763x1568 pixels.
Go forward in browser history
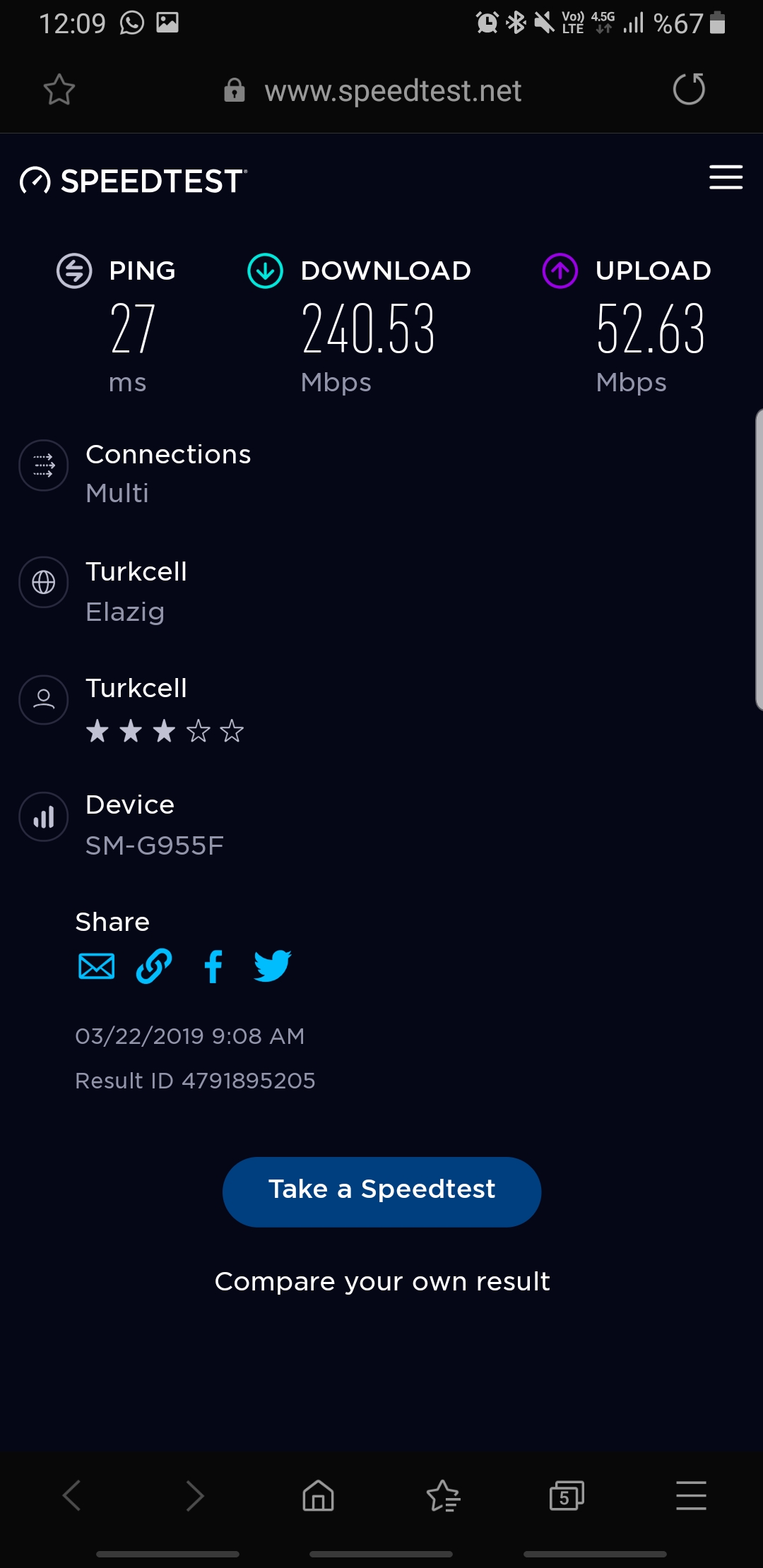point(195,1495)
